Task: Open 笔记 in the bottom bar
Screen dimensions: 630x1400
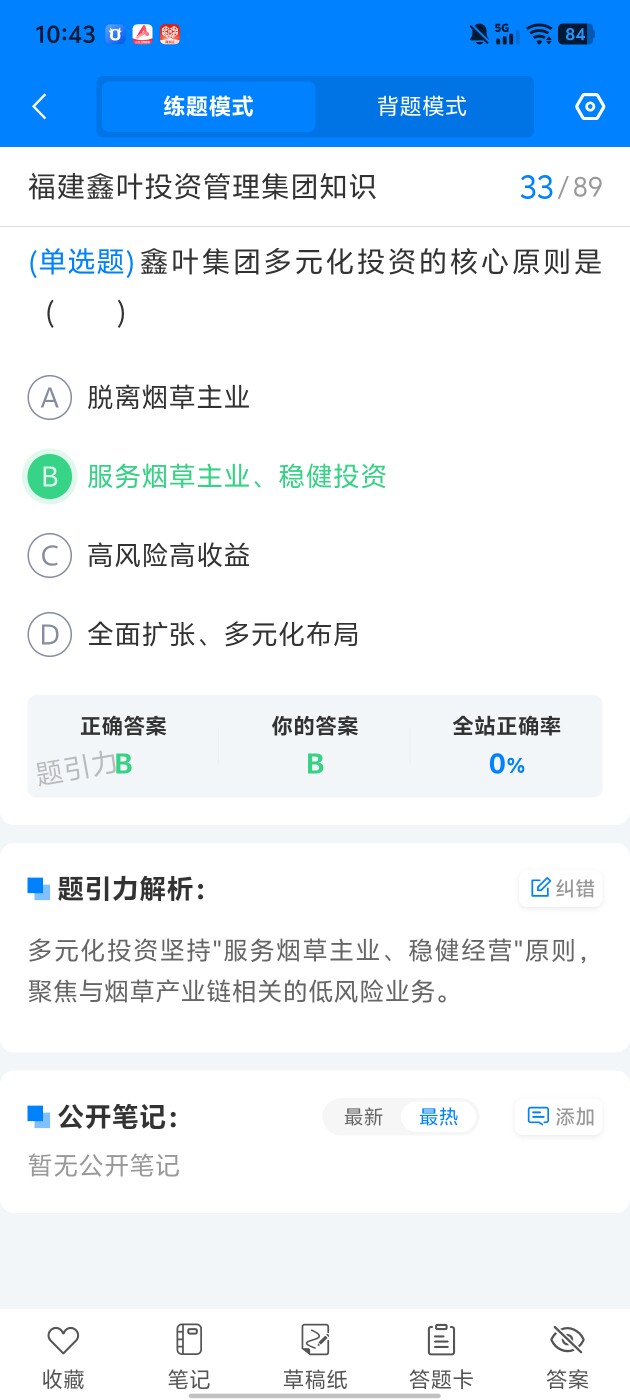Action: [189, 1357]
